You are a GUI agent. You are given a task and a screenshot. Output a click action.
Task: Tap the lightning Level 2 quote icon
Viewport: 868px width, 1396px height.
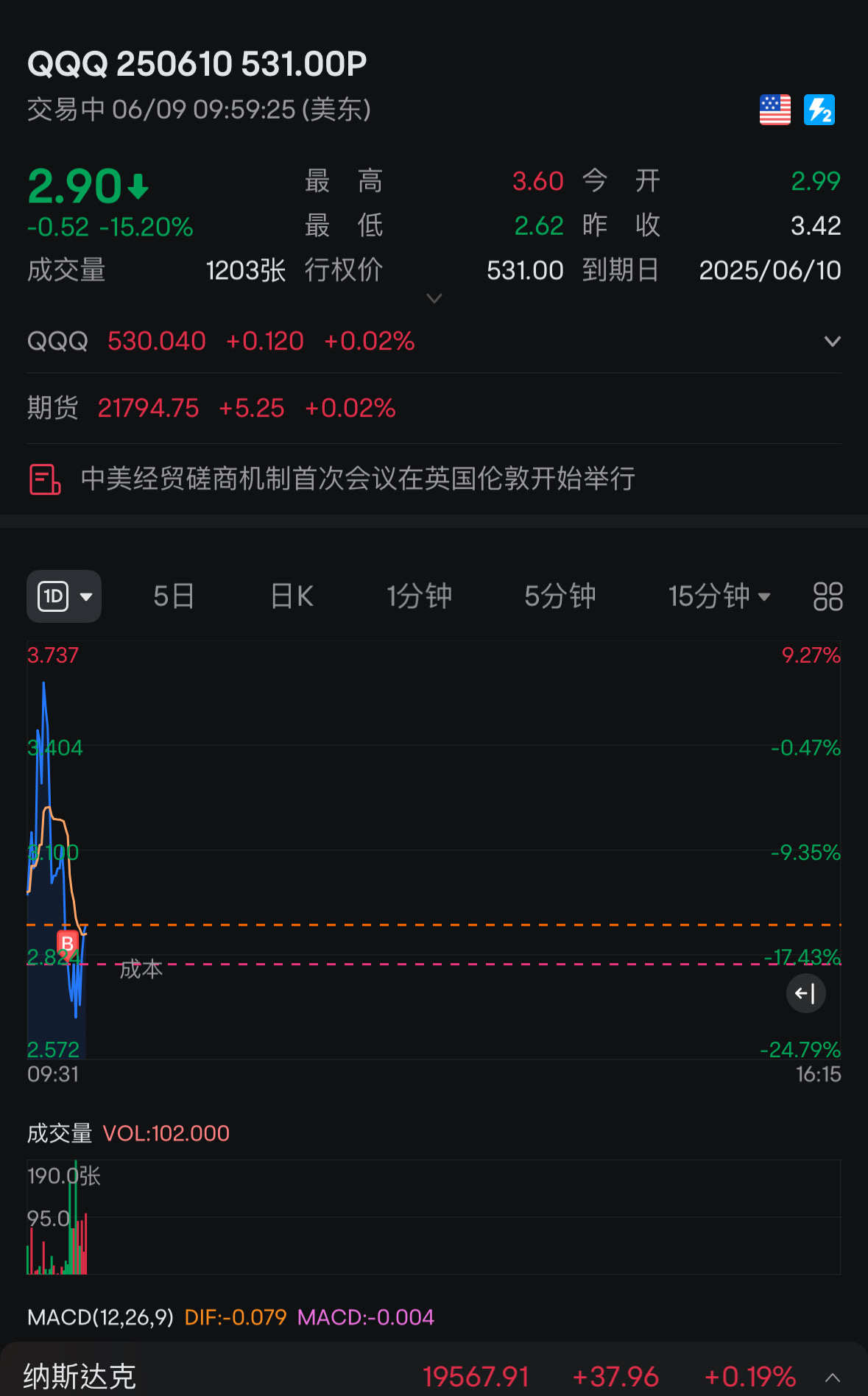(x=819, y=110)
